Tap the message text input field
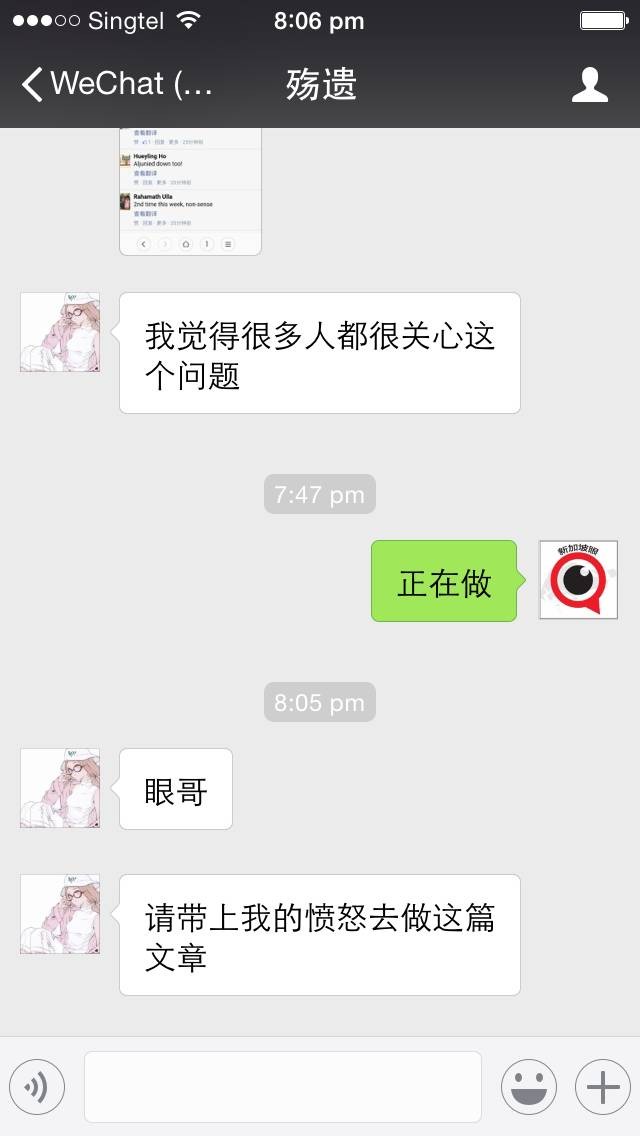 click(282, 1087)
